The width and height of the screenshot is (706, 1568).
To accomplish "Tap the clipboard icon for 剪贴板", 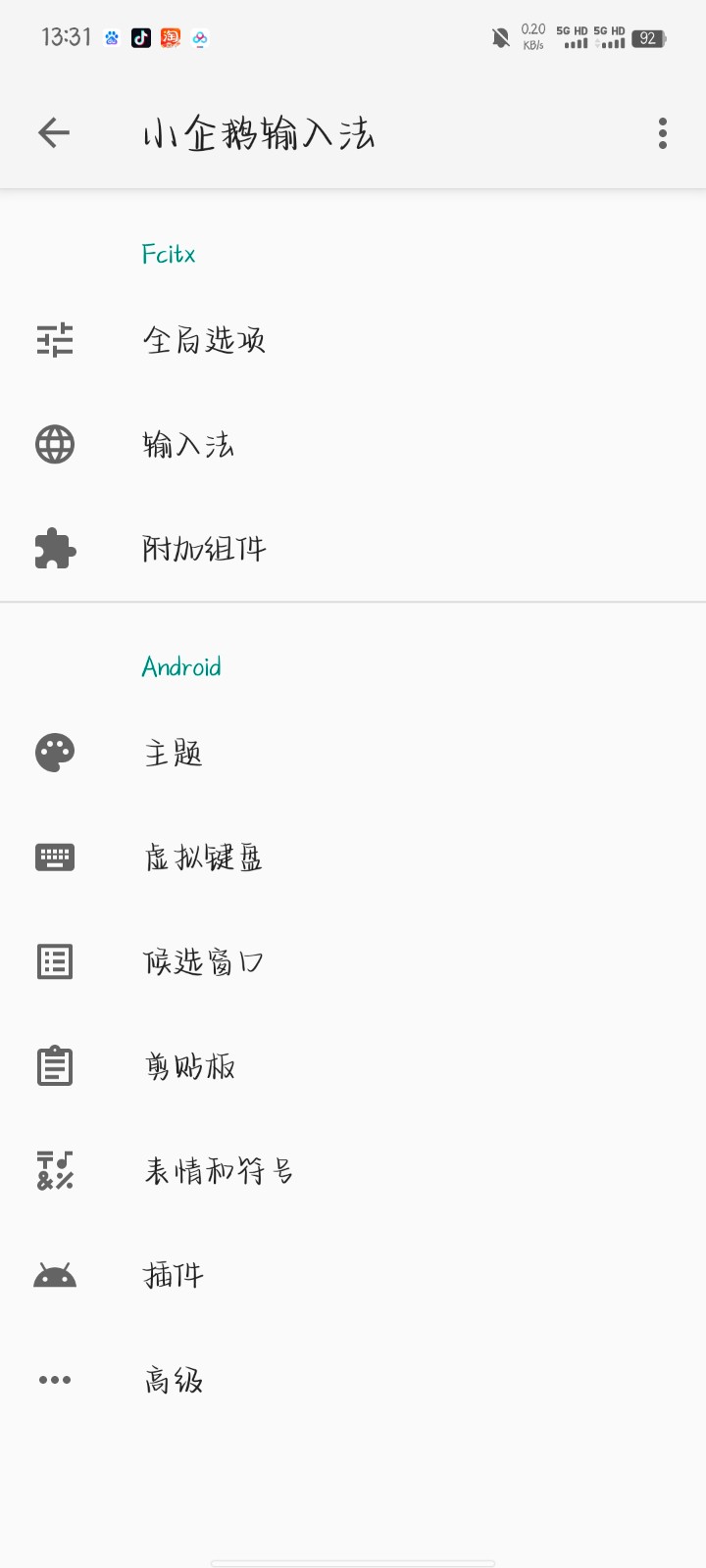I will [x=54, y=1065].
